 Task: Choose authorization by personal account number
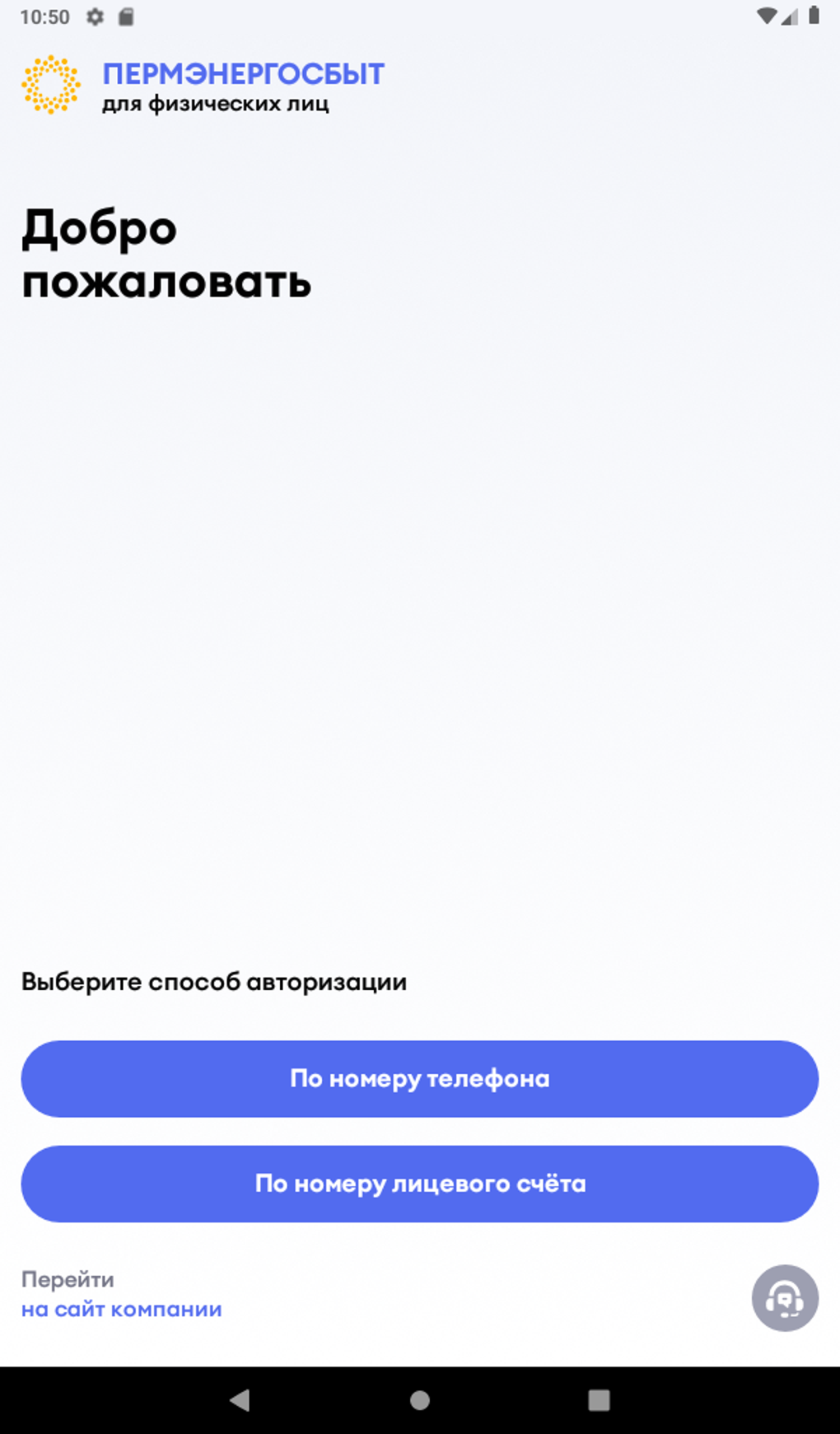(x=419, y=1184)
